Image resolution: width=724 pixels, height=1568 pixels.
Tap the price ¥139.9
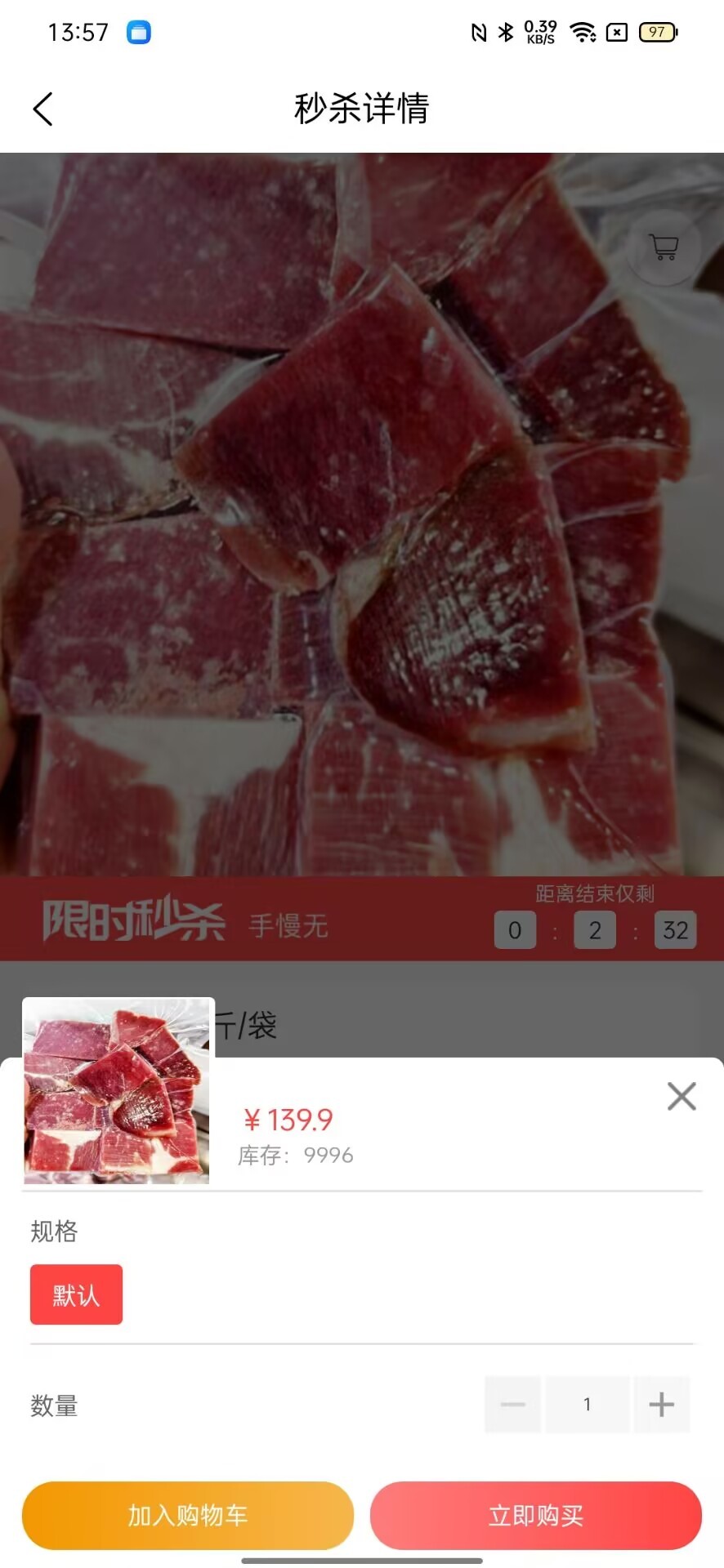pos(288,1120)
